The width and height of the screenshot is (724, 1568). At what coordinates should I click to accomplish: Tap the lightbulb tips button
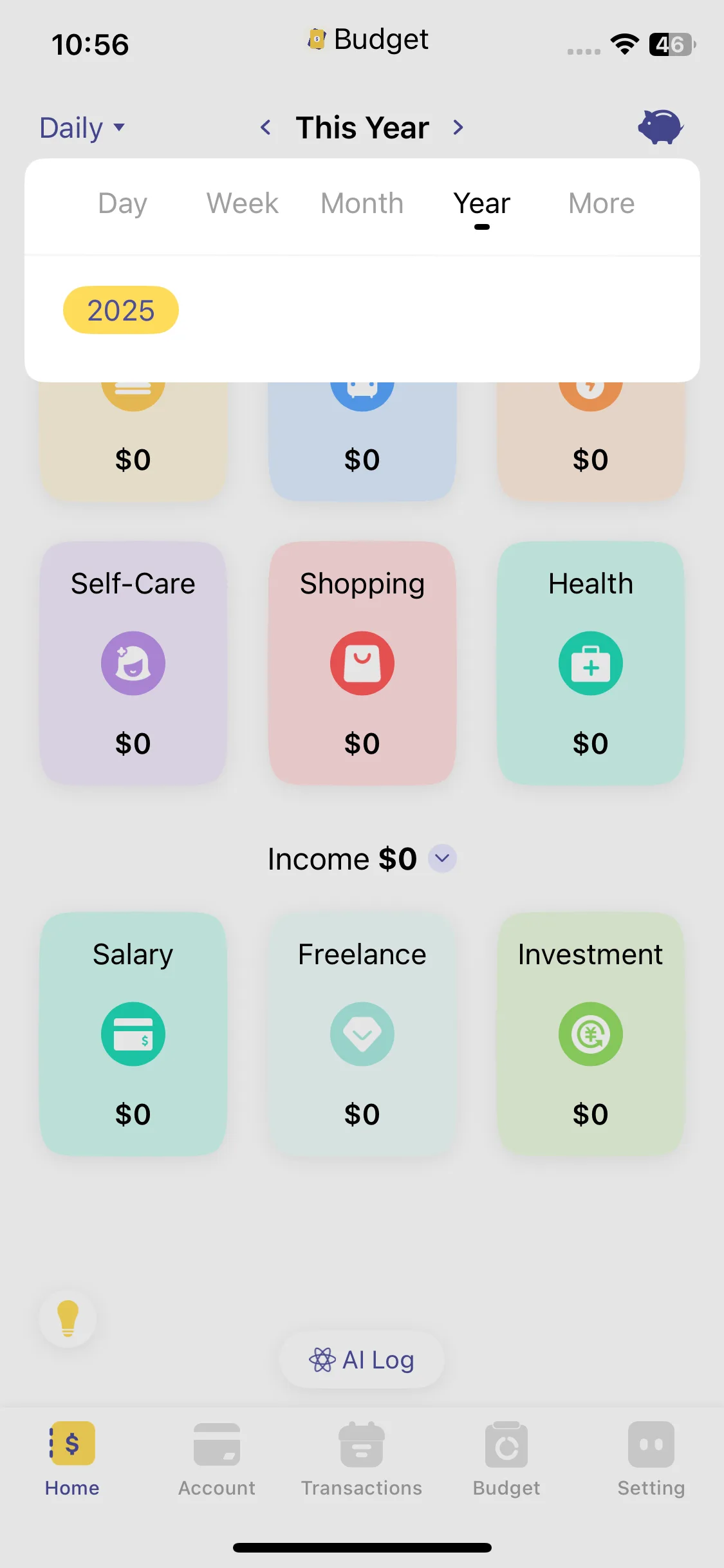tap(68, 1318)
